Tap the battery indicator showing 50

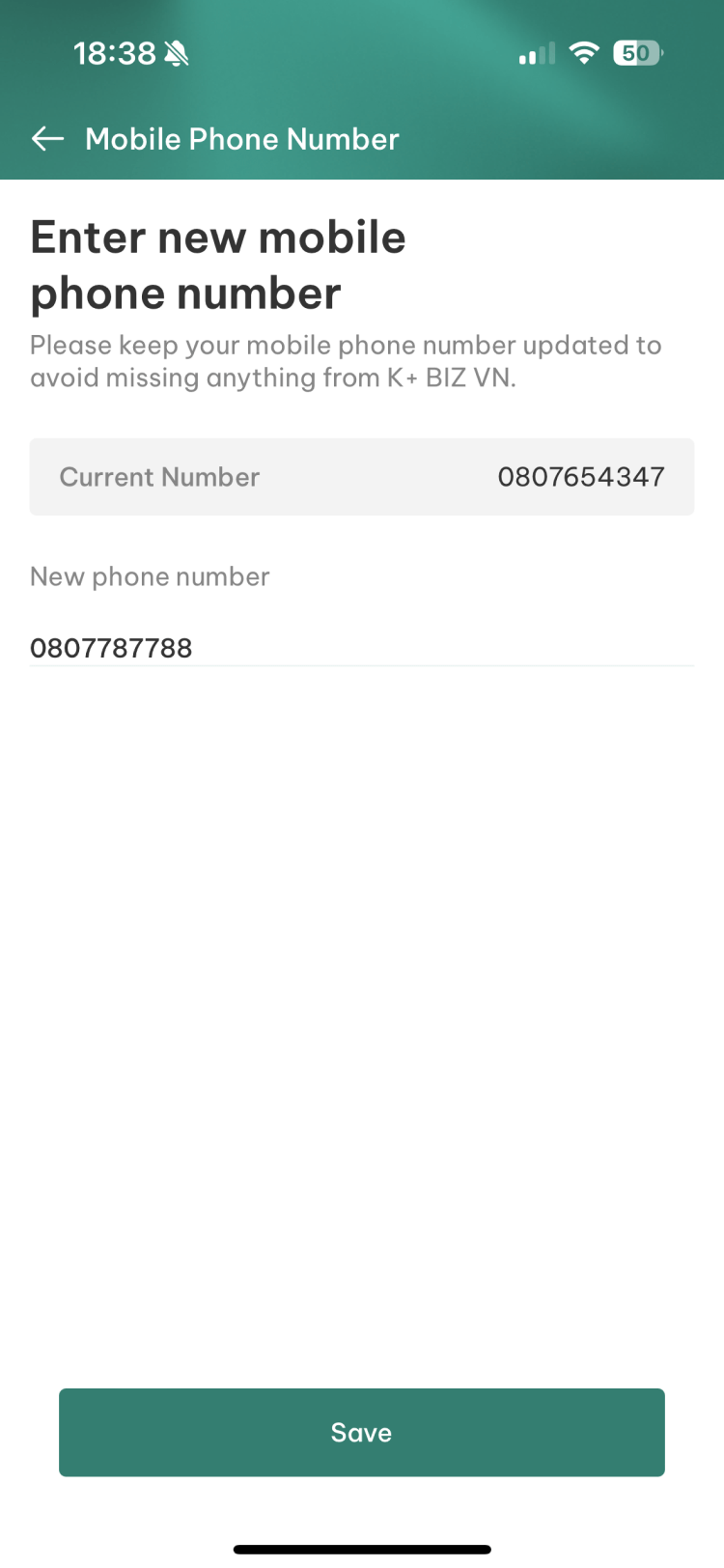coord(636,53)
